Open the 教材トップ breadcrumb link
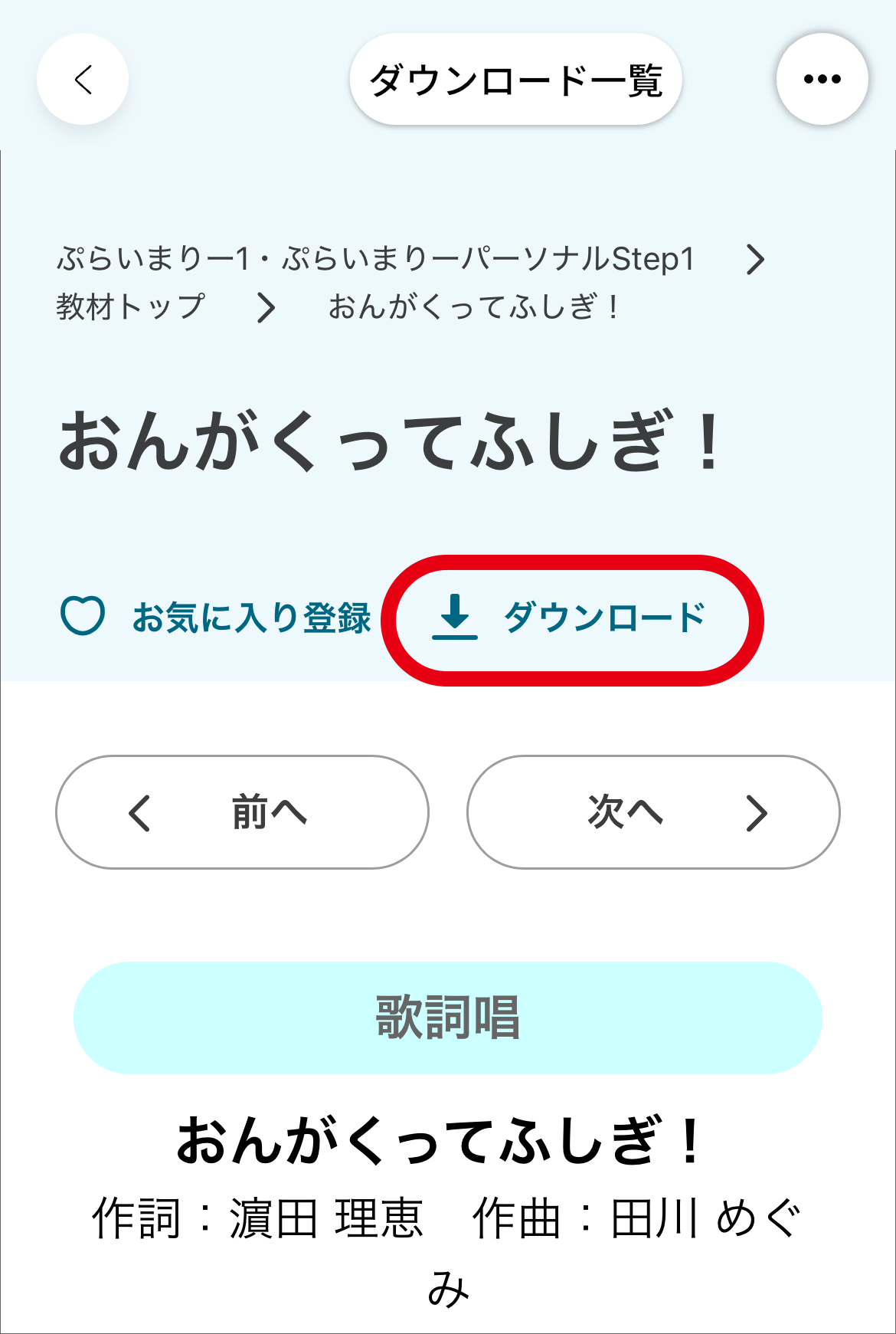 [x=131, y=307]
